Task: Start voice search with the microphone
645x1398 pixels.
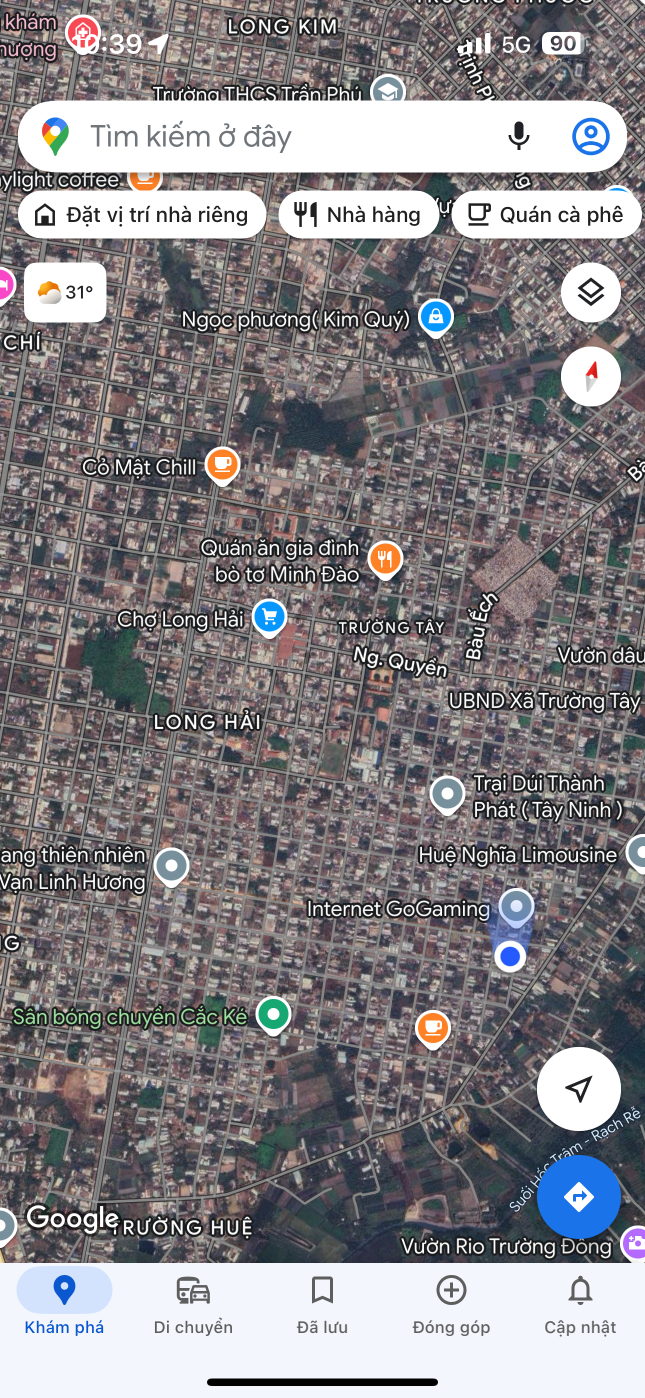Action: [518, 136]
